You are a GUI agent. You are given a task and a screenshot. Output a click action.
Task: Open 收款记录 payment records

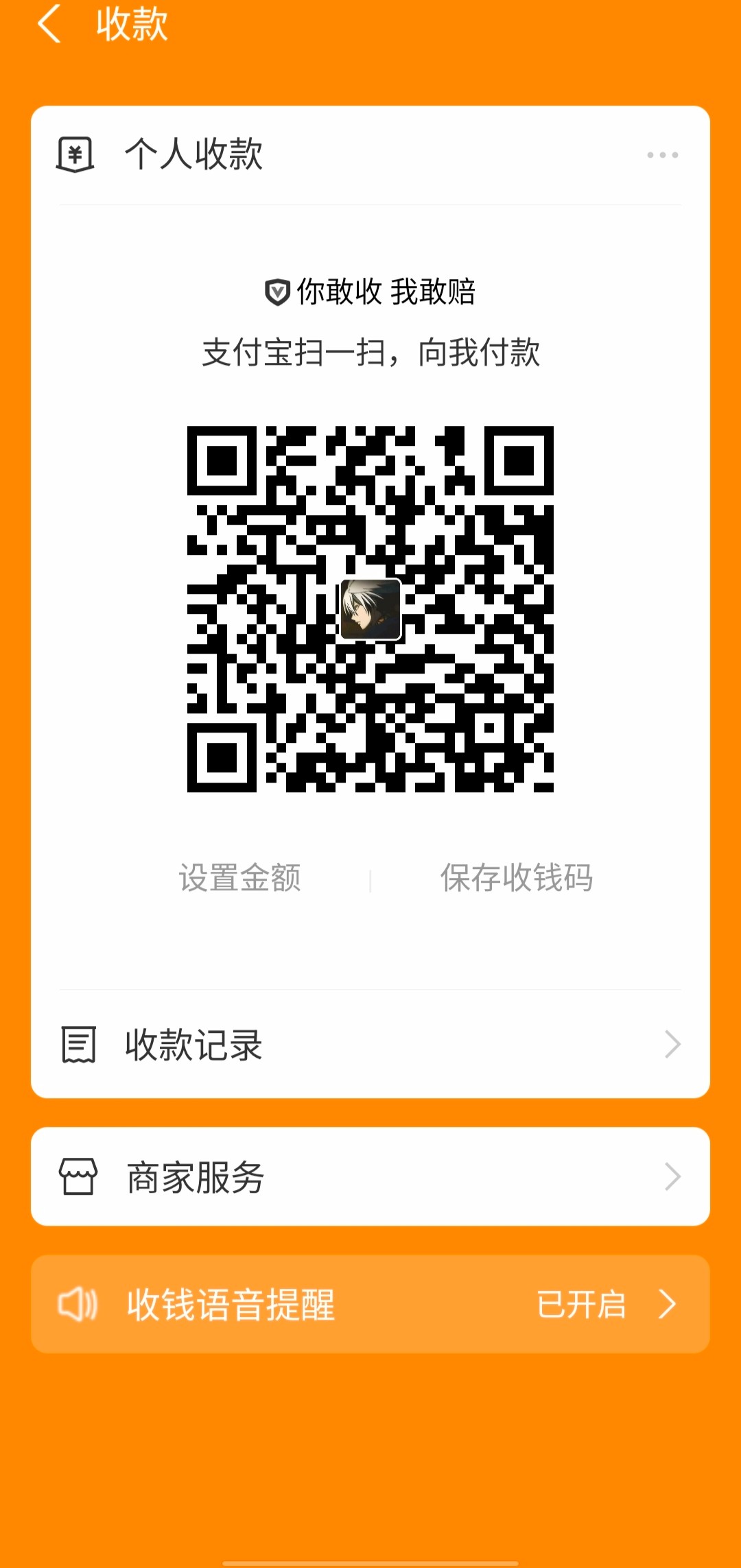pos(370,1045)
